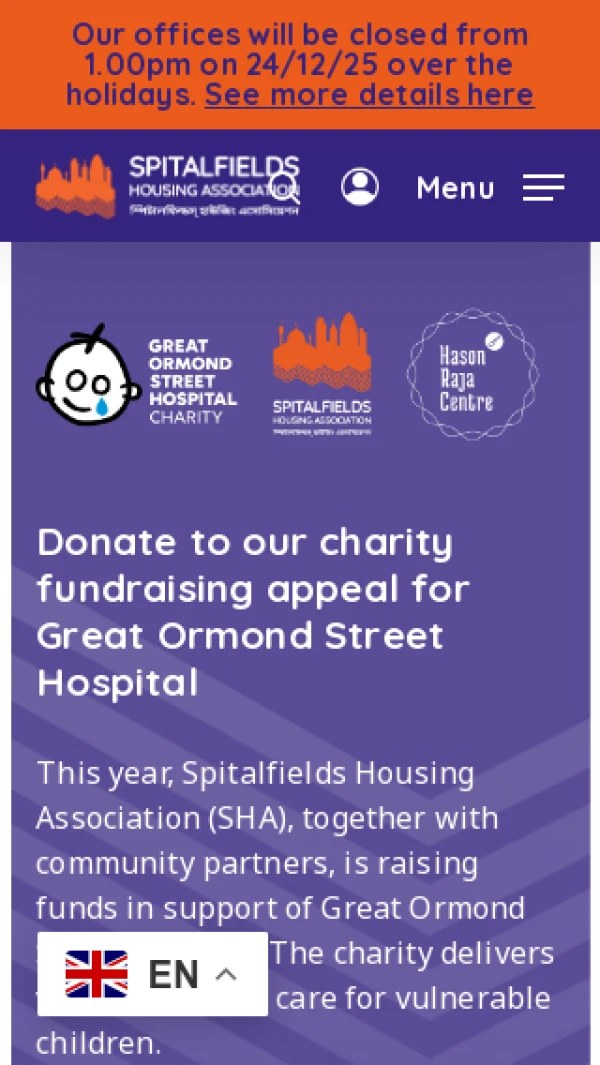
Task: Open the site search magnifier
Action: pyautogui.click(x=285, y=187)
